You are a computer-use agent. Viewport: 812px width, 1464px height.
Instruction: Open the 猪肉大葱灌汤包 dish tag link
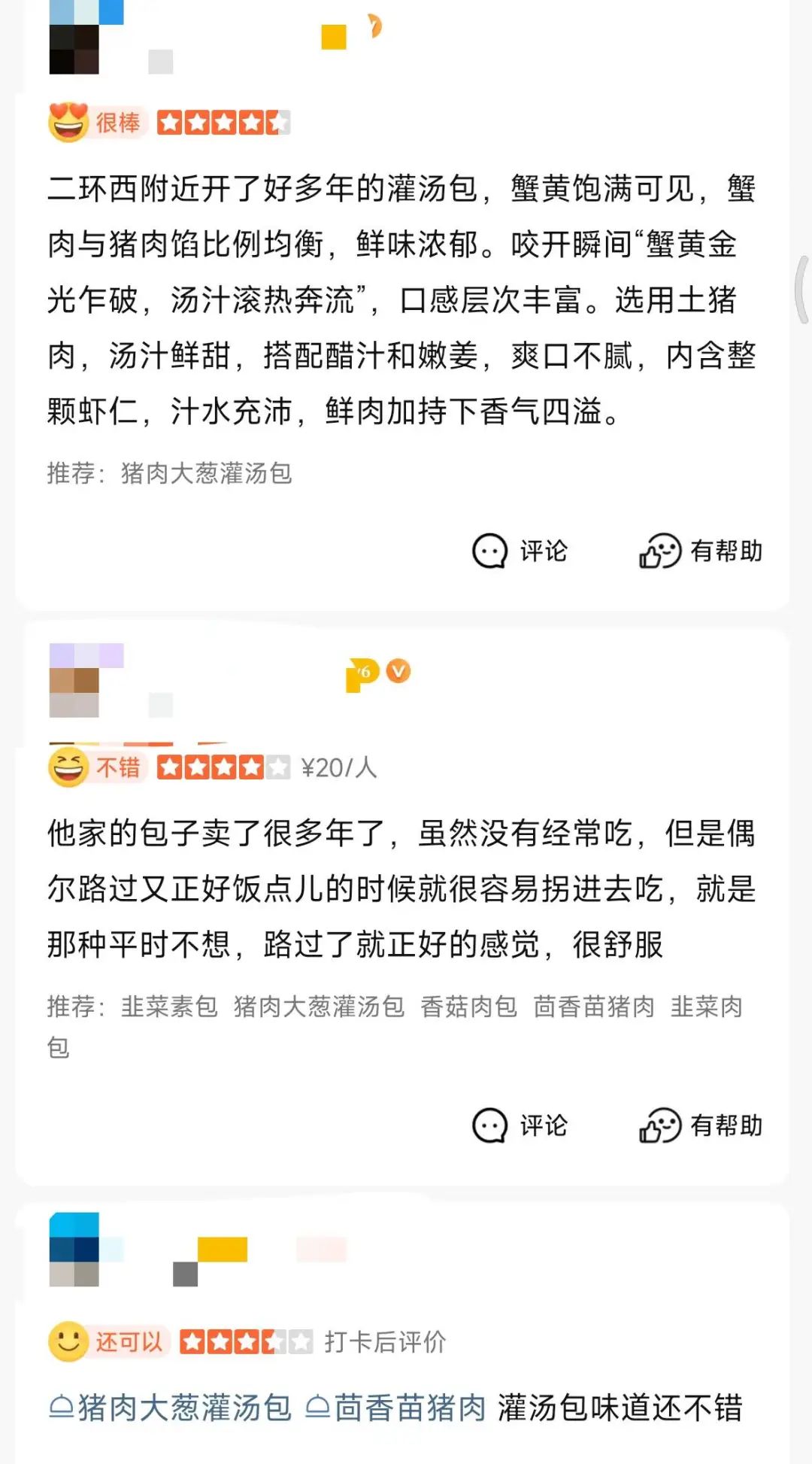tap(171, 1408)
